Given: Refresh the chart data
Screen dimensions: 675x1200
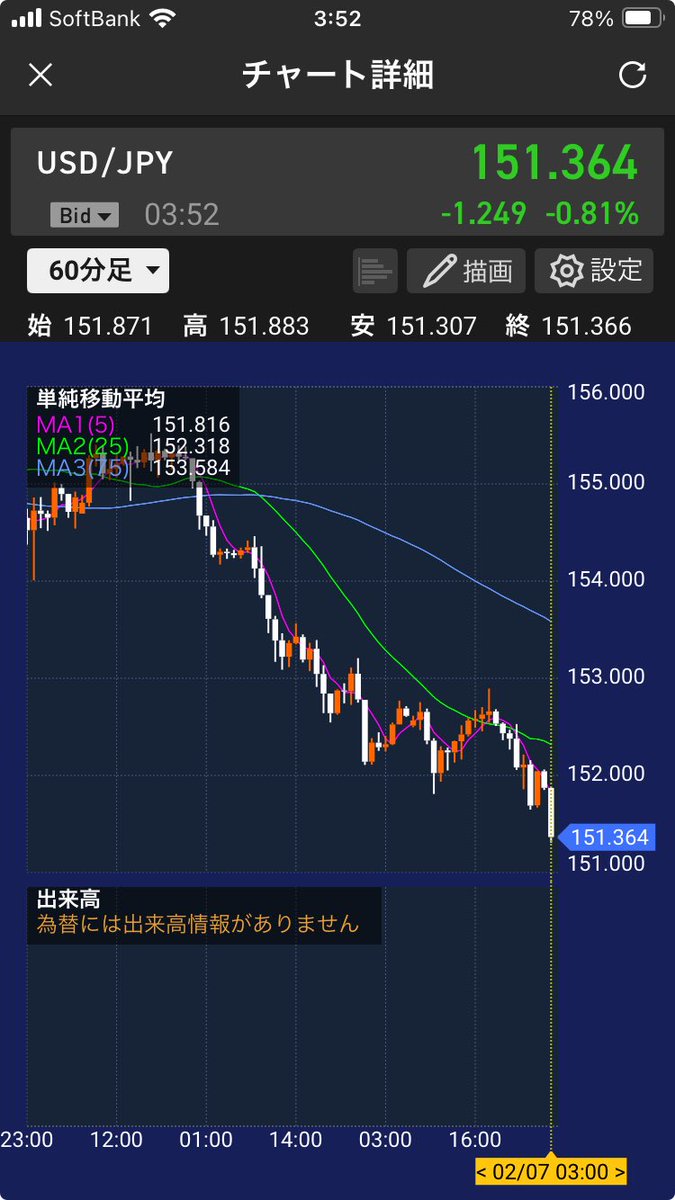Looking at the screenshot, I should (633, 75).
